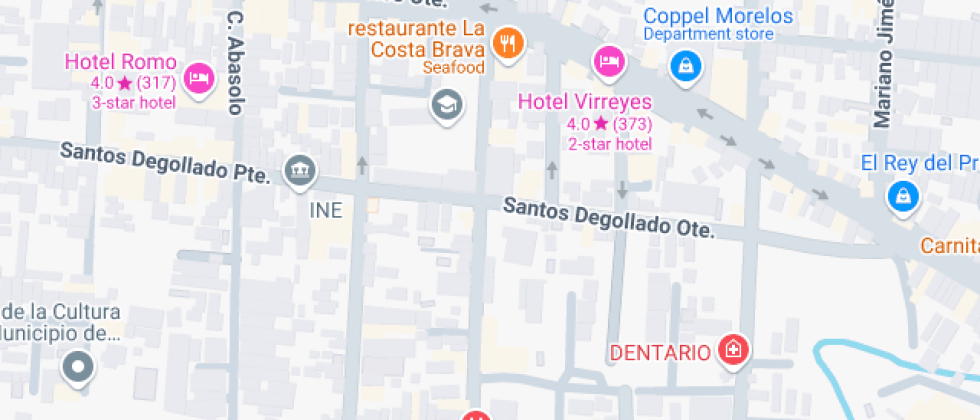Tap the El Rey shopping bag marker
The height and width of the screenshot is (420, 980).
click(x=903, y=195)
